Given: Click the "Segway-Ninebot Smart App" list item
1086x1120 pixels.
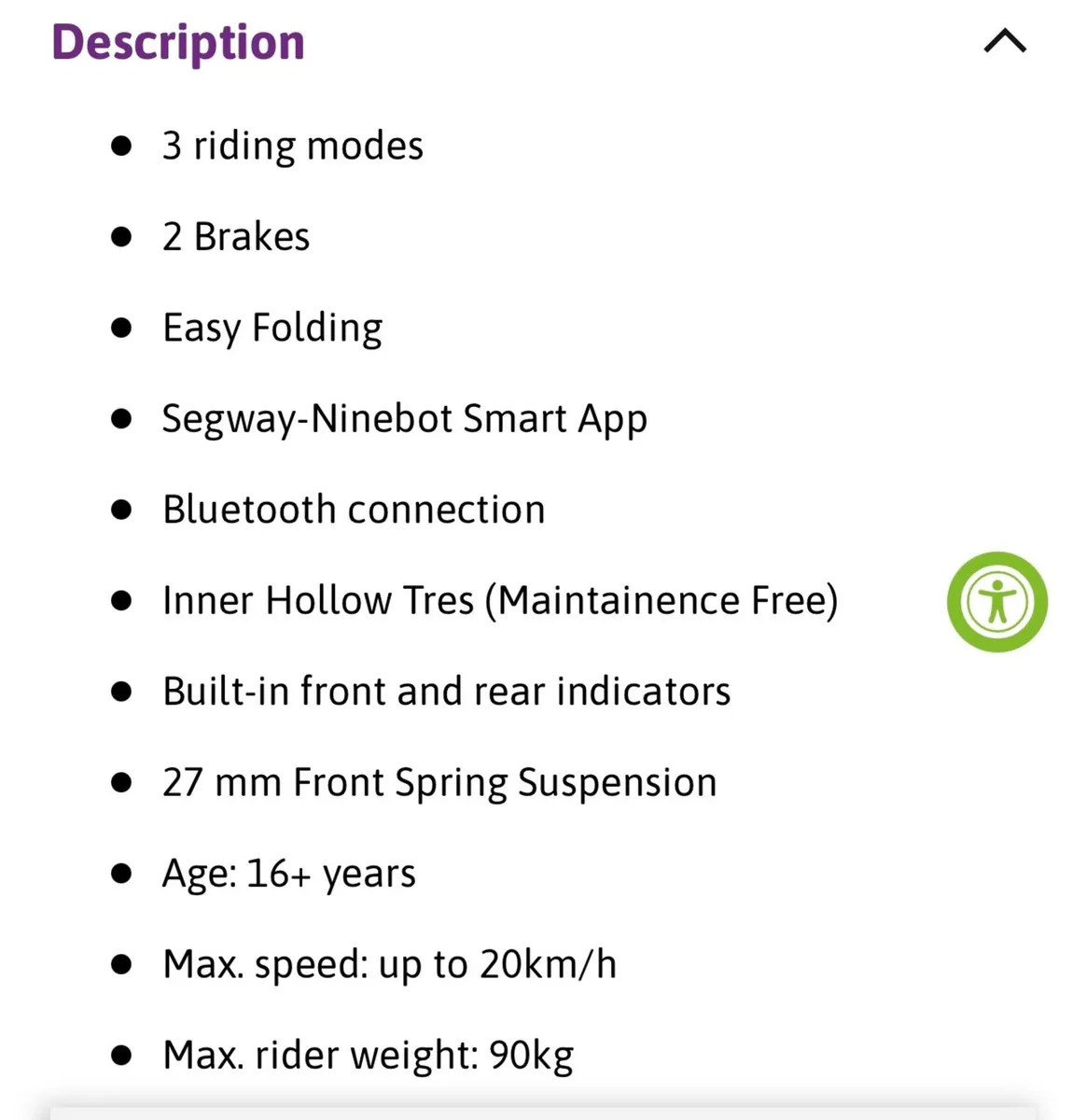Looking at the screenshot, I should pyautogui.click(x=405, y=418).
